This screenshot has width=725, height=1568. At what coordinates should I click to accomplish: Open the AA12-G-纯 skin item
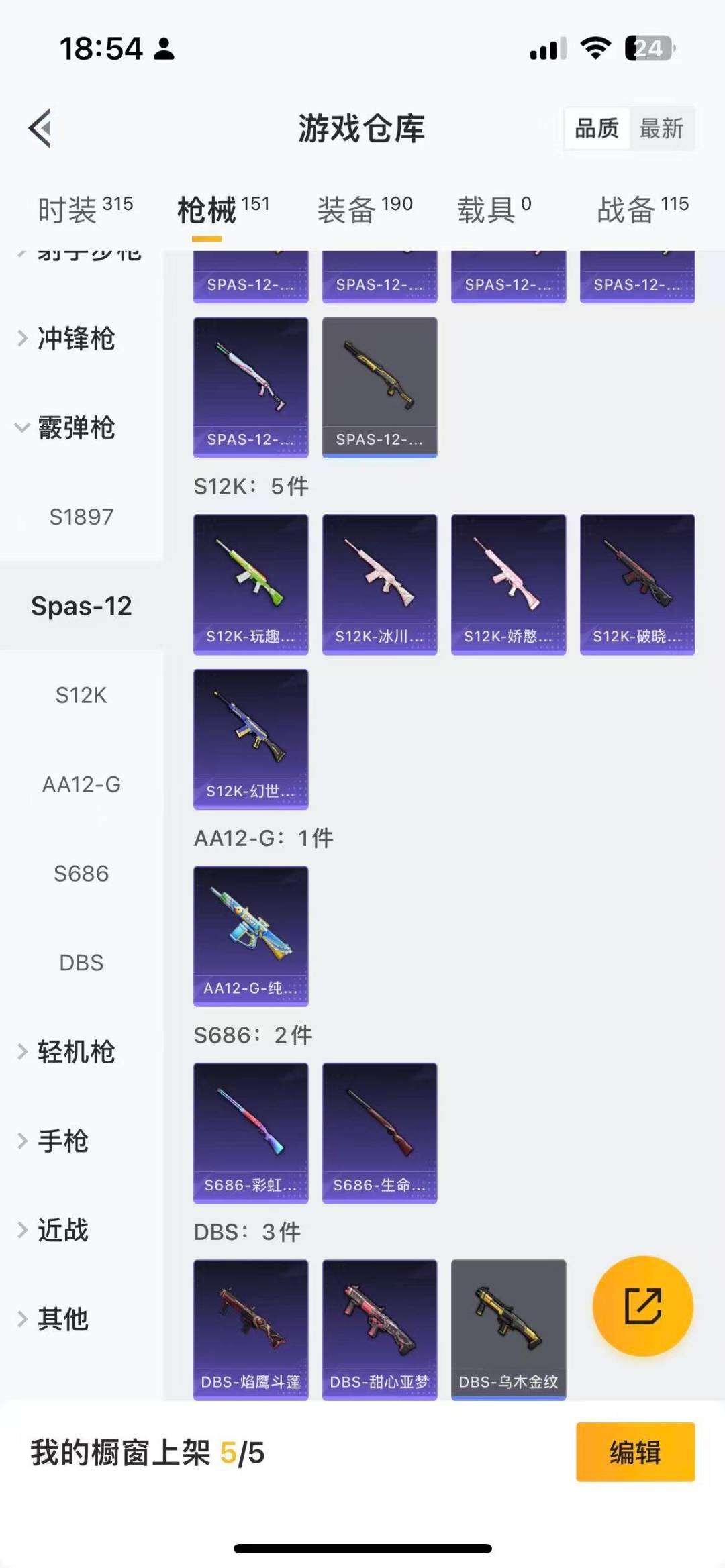click(250, 935)
